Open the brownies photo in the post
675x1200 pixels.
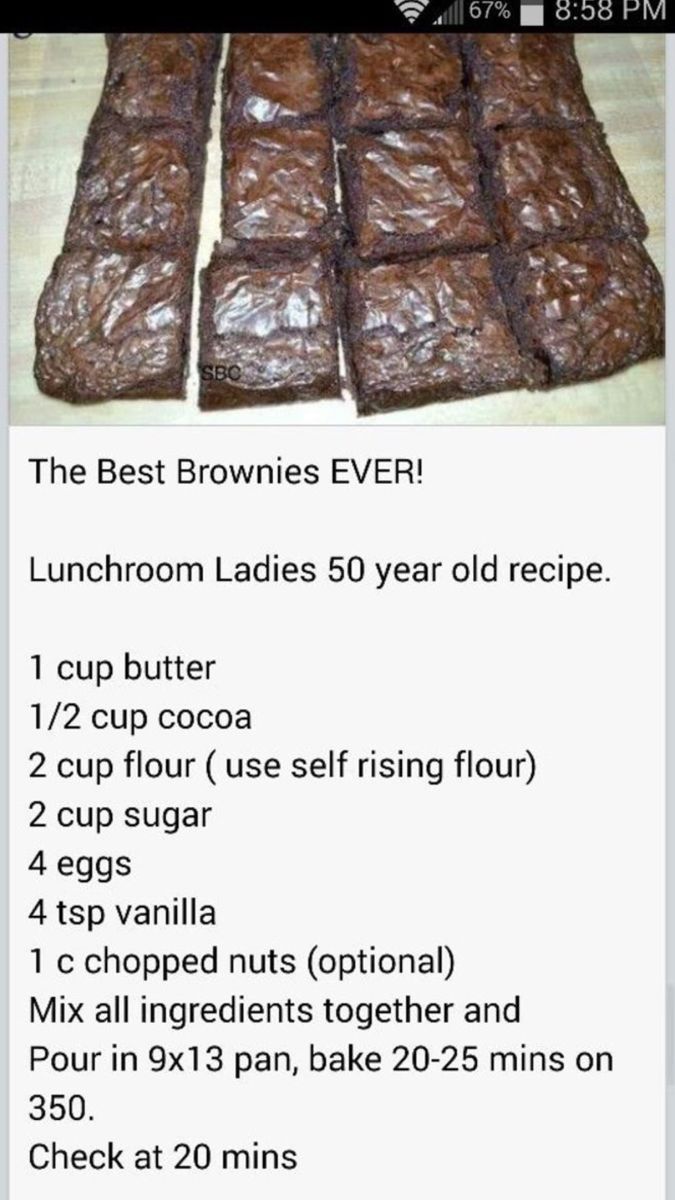pos(337,225)
